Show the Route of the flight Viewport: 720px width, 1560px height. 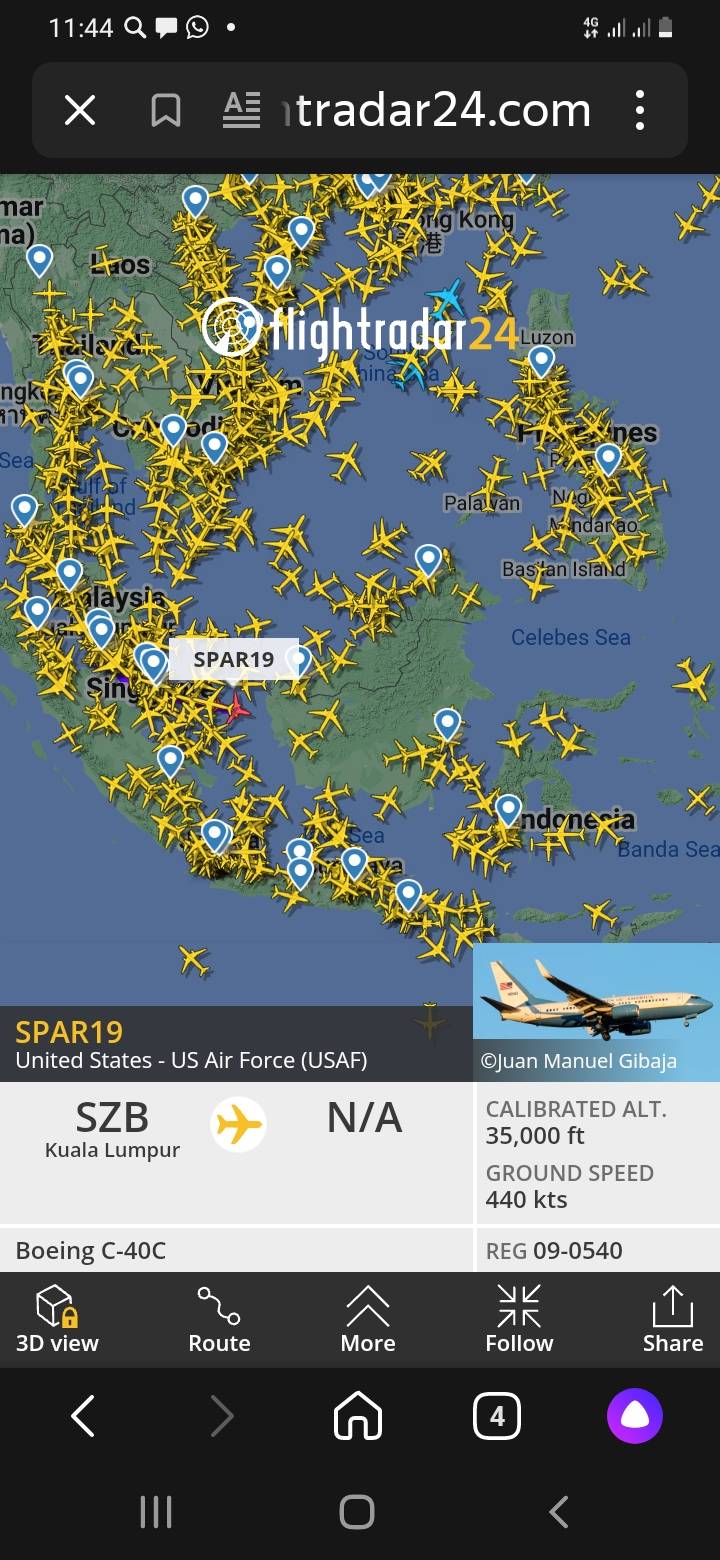219,1320
